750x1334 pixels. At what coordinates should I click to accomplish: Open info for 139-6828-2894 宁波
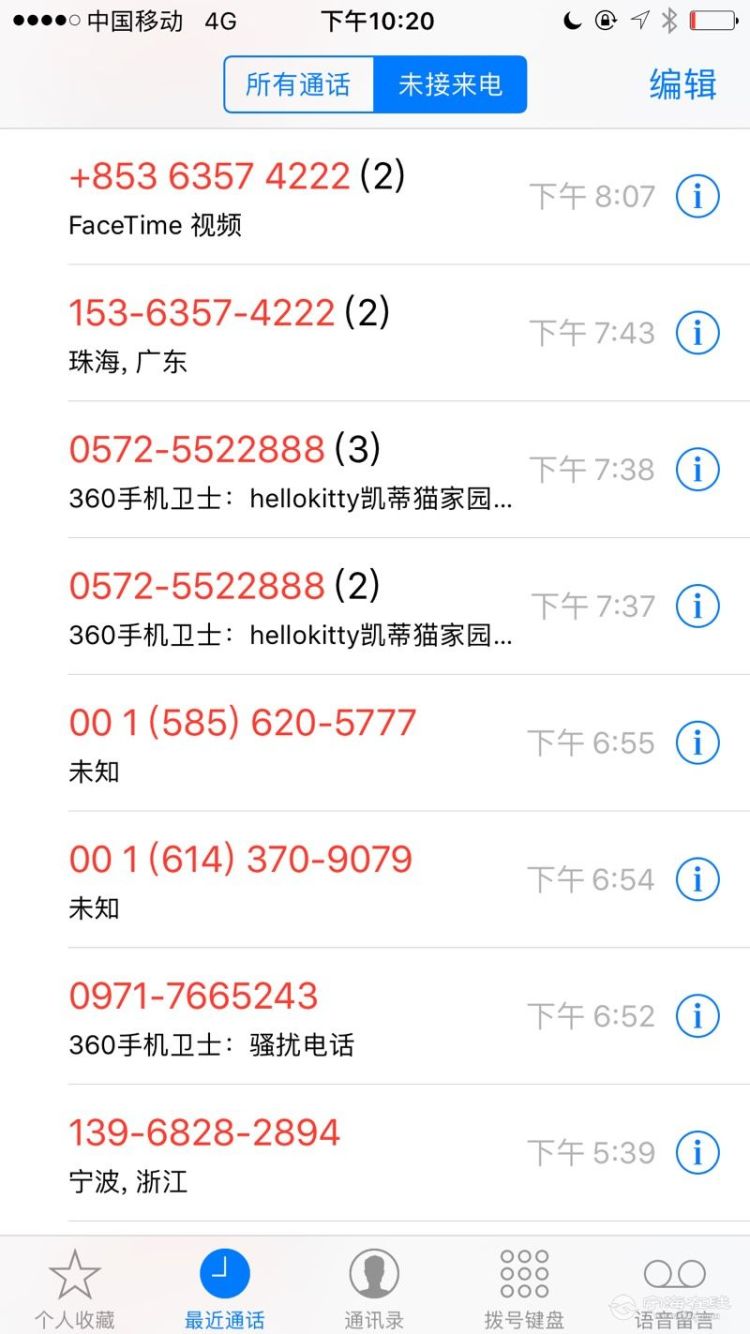697,1152
